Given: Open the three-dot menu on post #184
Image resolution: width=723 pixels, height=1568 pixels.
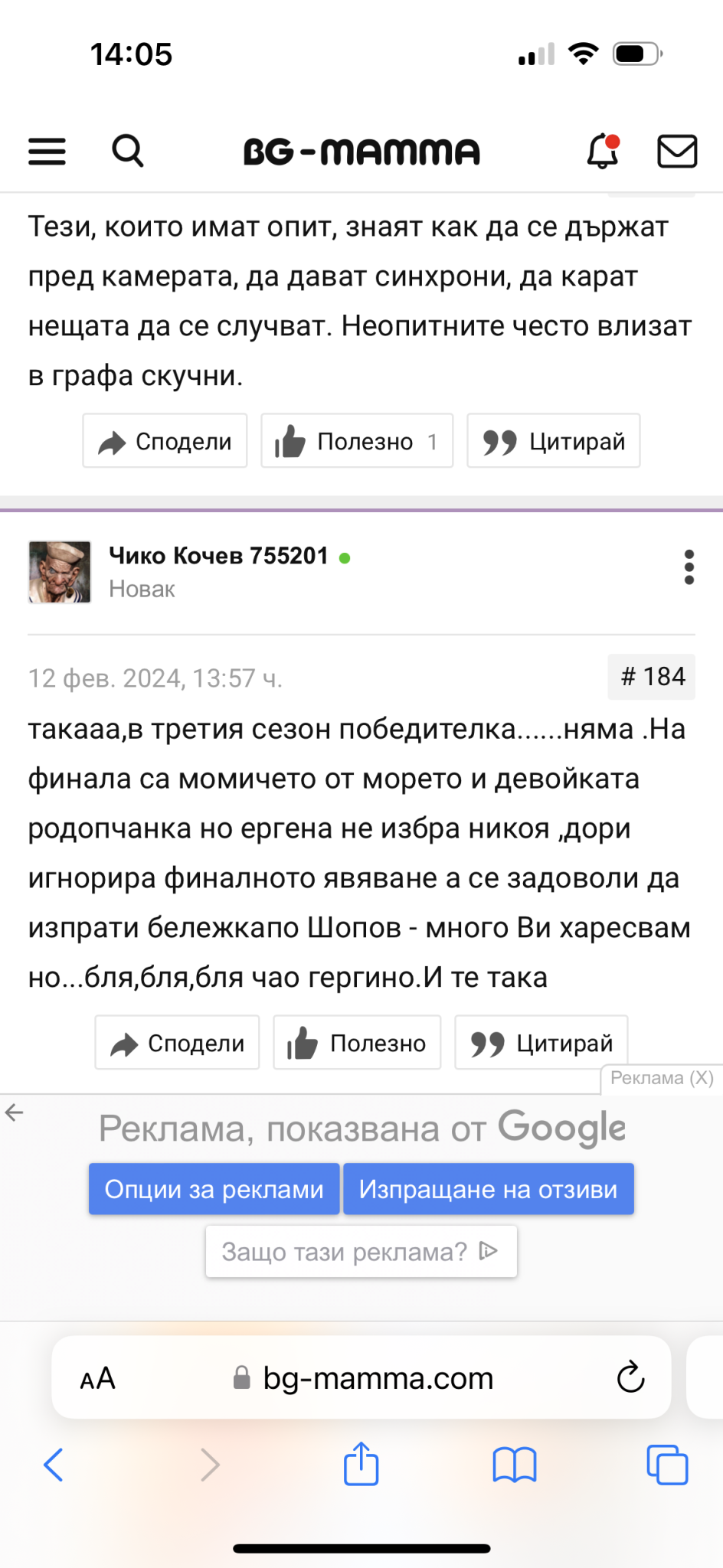Looking at the screenshot, I should tap(689, 567).
